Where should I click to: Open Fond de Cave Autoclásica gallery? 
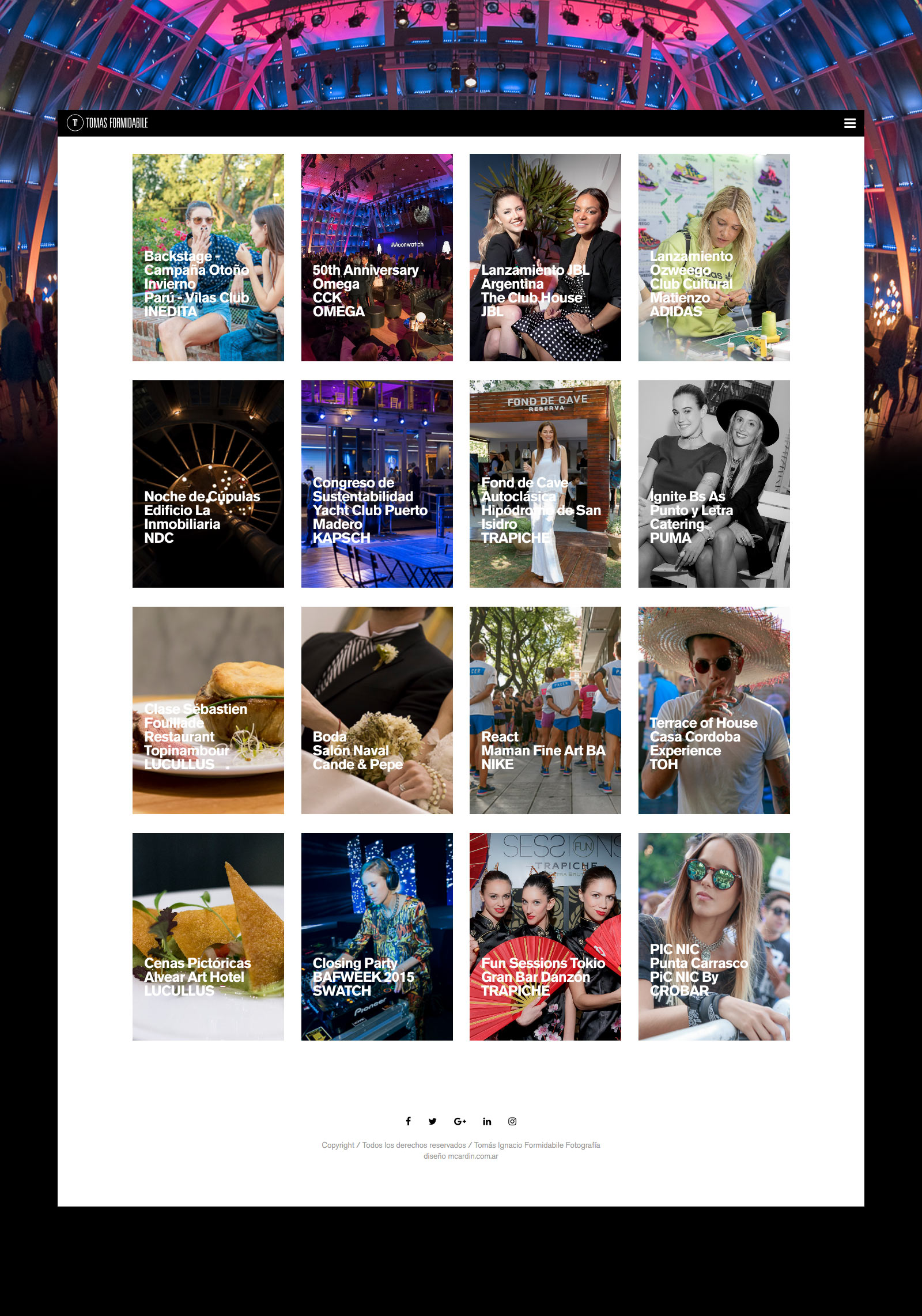coord(545,484)
